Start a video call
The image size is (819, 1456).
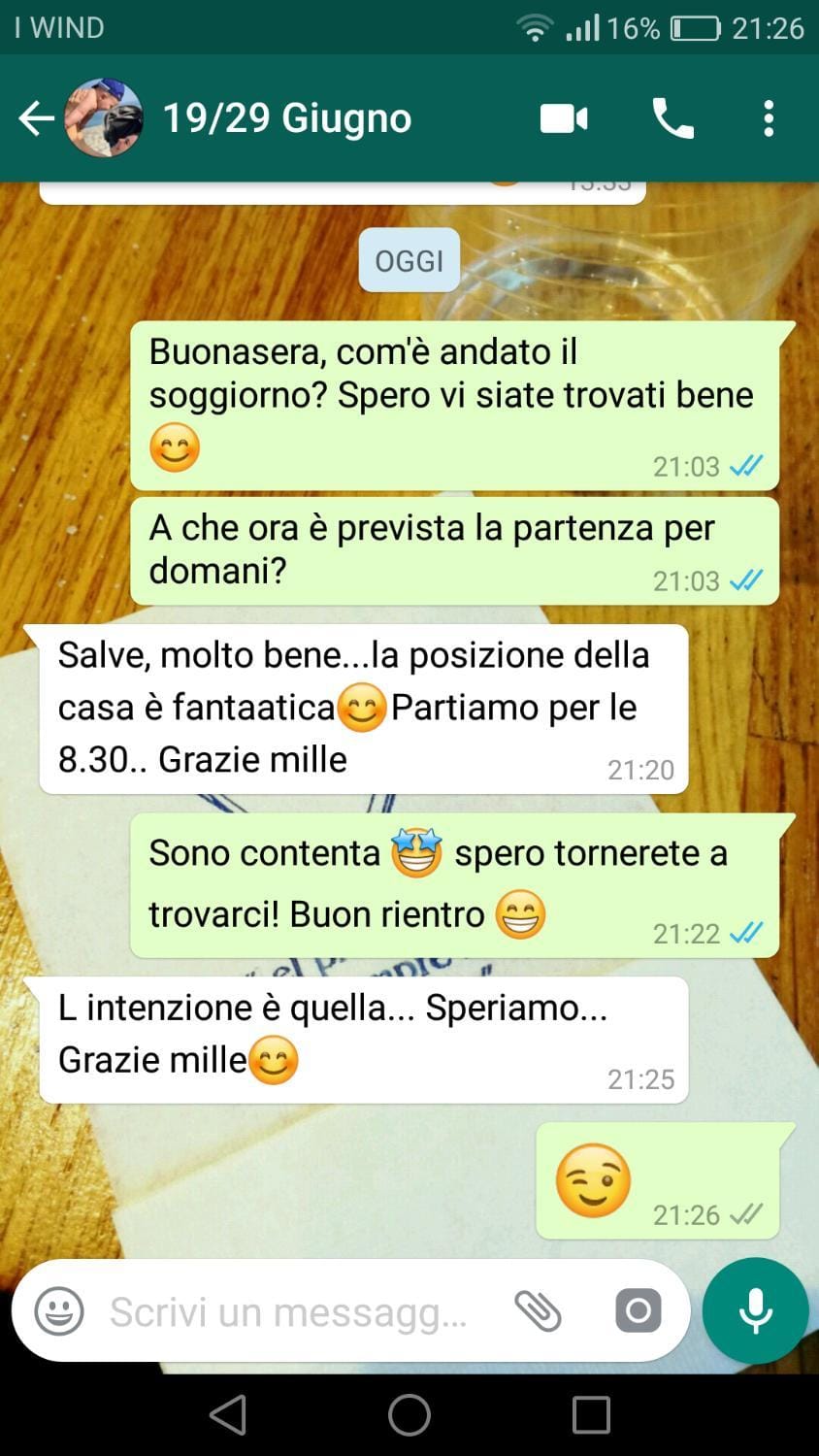click(564, 118)
